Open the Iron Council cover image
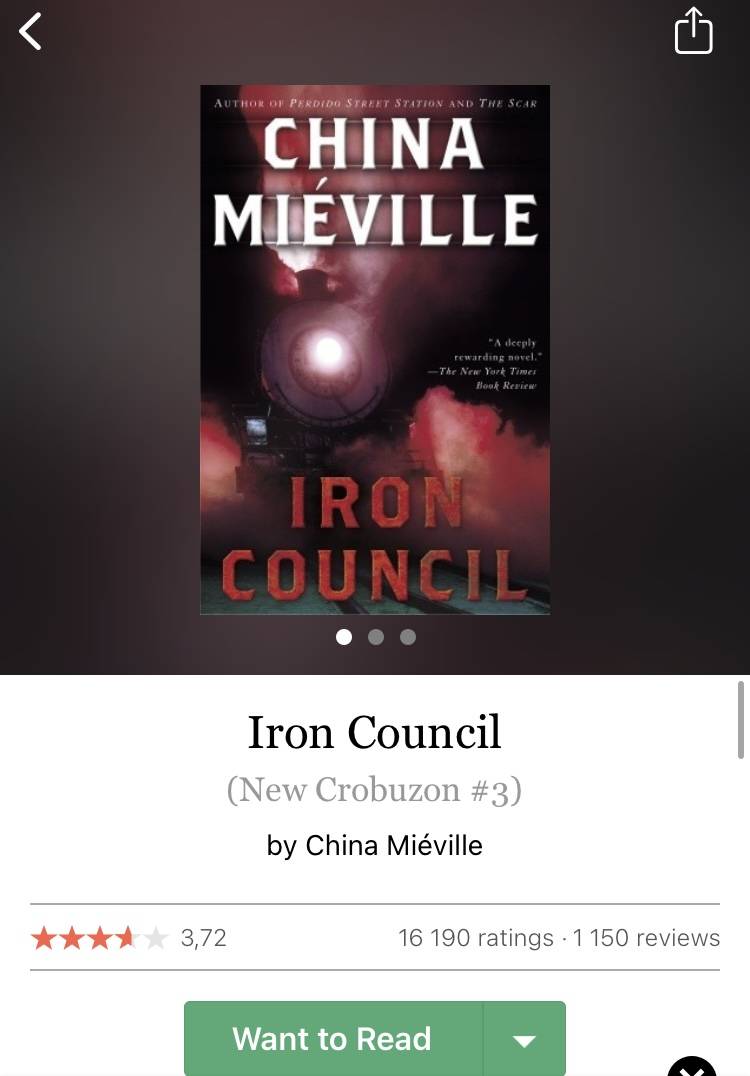 click(x=374, y=350)
